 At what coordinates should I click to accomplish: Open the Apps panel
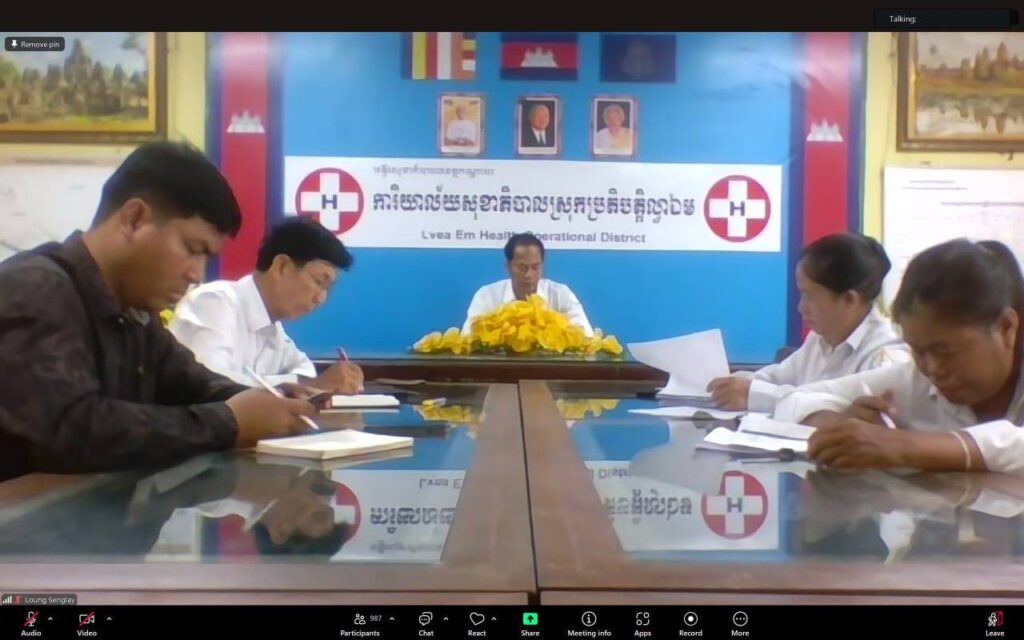click(x=642, y=621)
